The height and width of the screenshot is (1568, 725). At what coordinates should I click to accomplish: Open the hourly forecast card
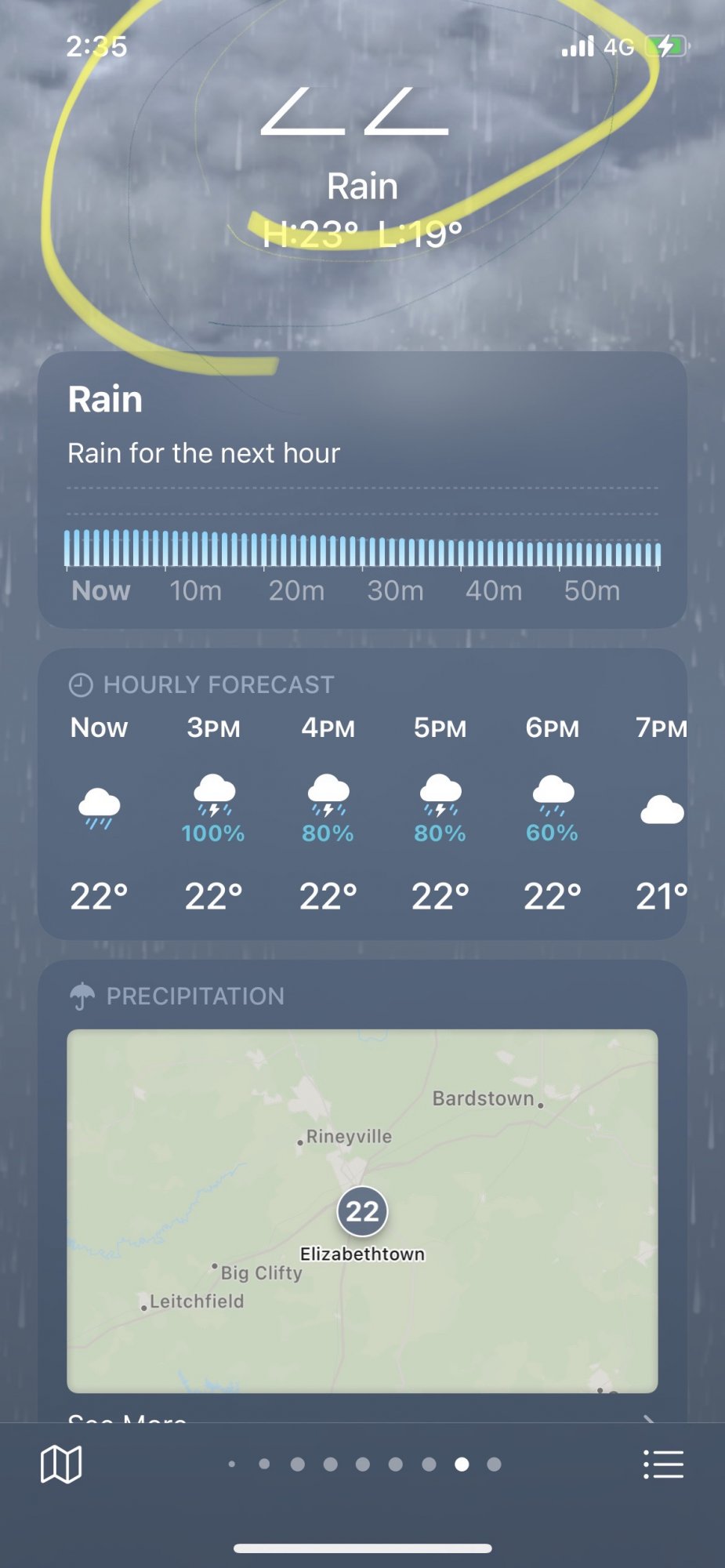pos(362,793)
